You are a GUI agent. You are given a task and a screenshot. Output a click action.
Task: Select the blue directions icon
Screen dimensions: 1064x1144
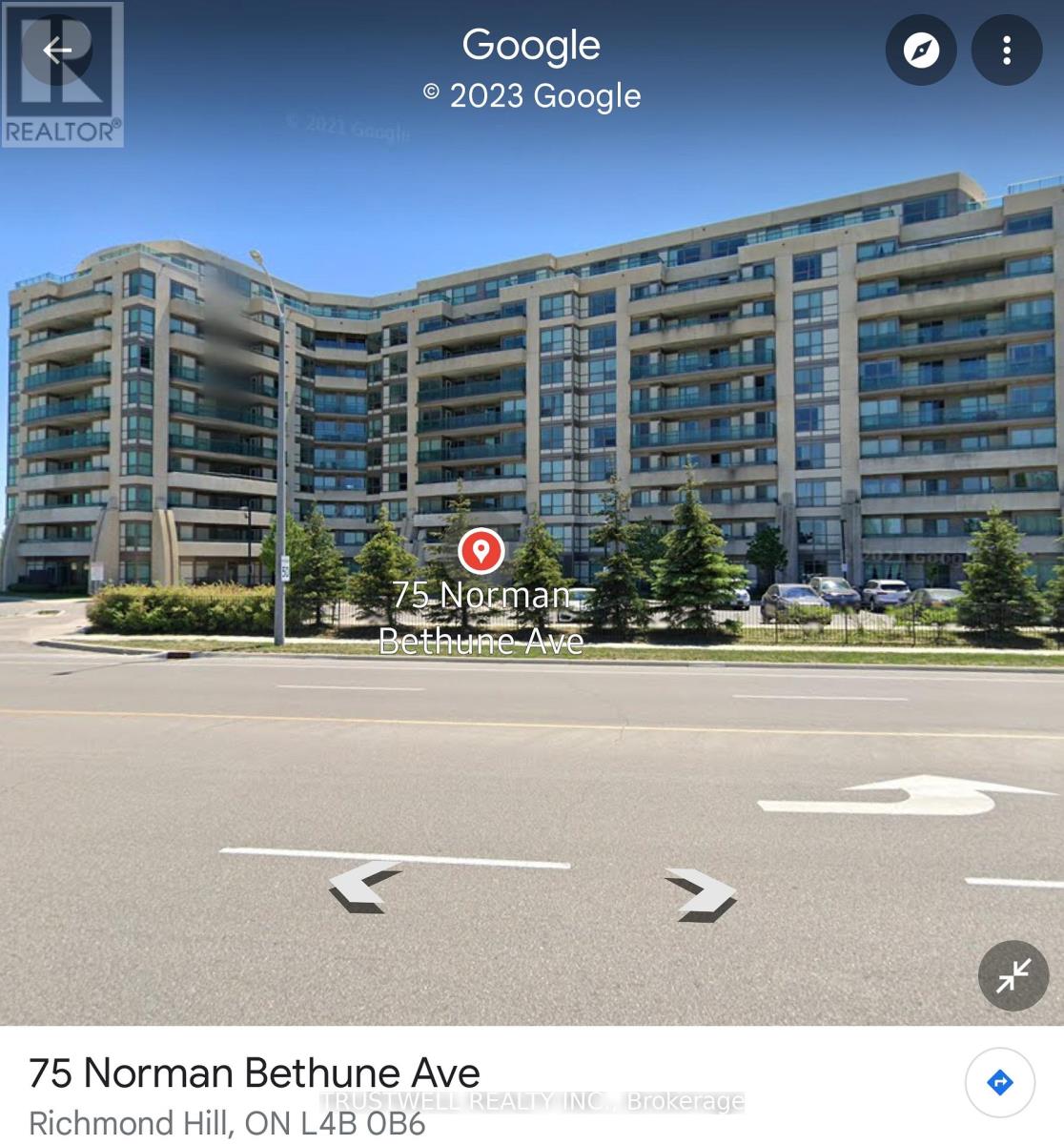pos(998,1082)
